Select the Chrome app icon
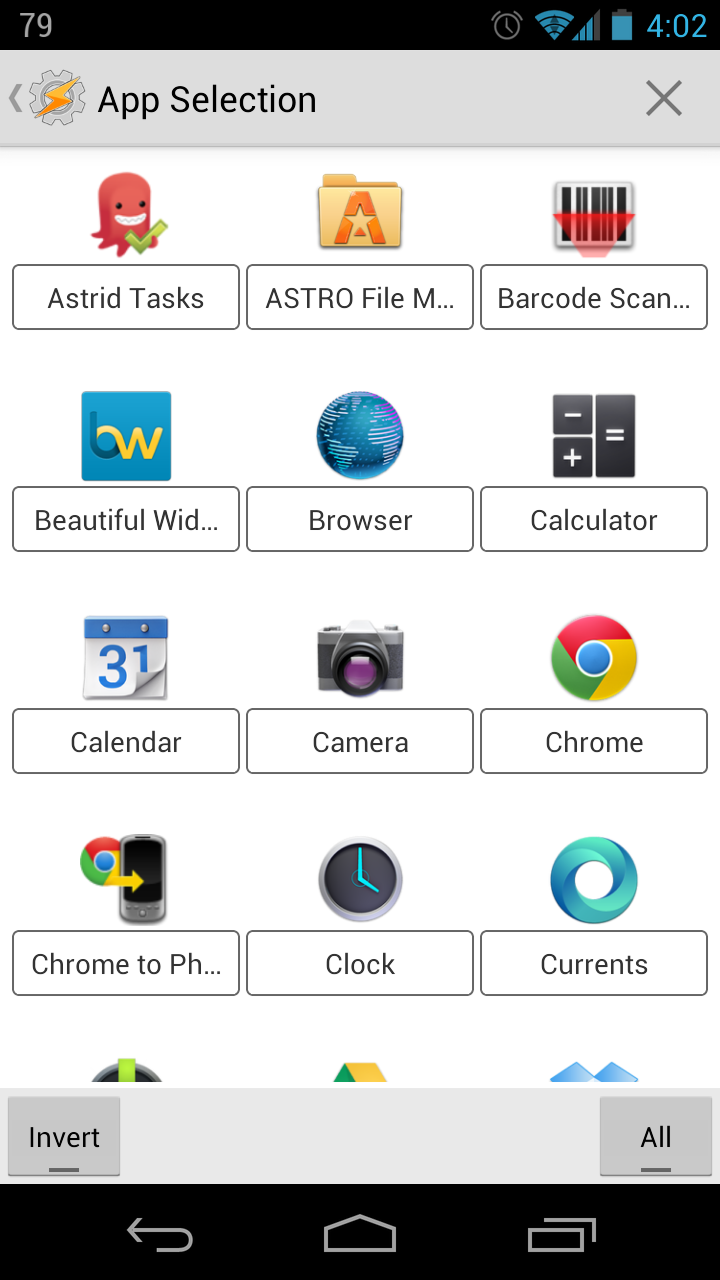The image size is (720, 1280). (x=593, y=658)
